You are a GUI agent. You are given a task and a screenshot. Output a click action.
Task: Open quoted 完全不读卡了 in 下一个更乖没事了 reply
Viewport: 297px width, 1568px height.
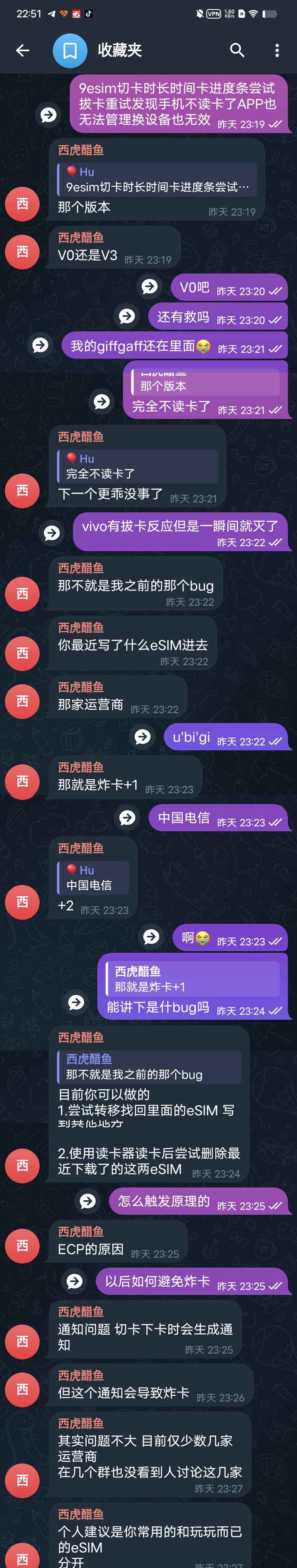[x=138, y=466]
